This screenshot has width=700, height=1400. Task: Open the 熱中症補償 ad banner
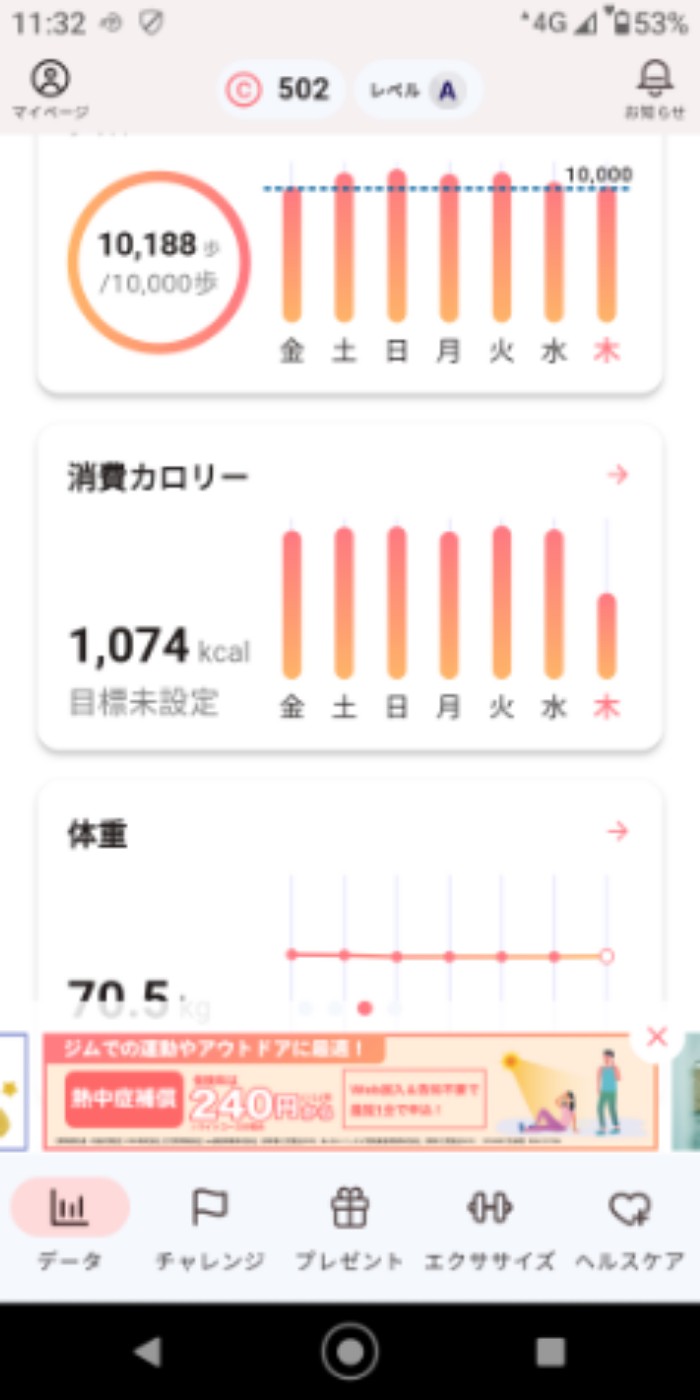[x=350, y=1092]
